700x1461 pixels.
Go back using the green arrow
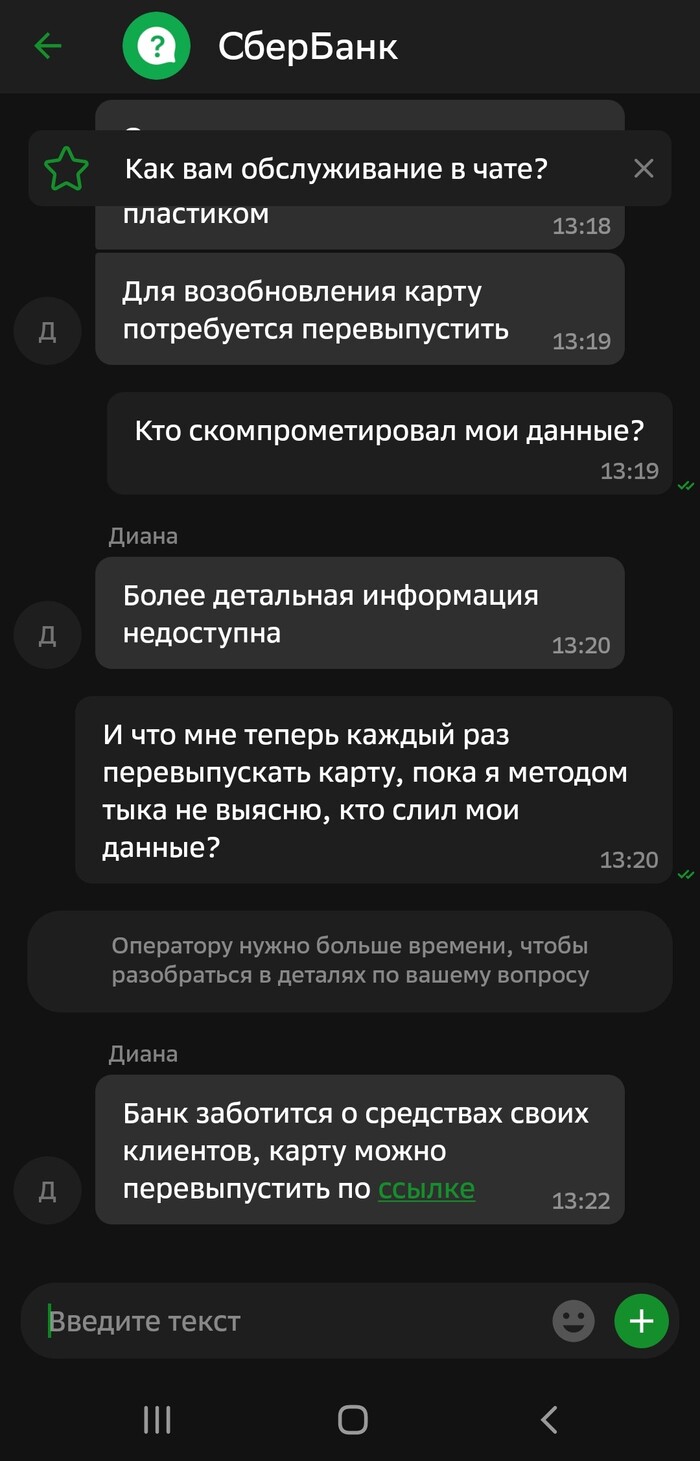(x=47, y=46)
